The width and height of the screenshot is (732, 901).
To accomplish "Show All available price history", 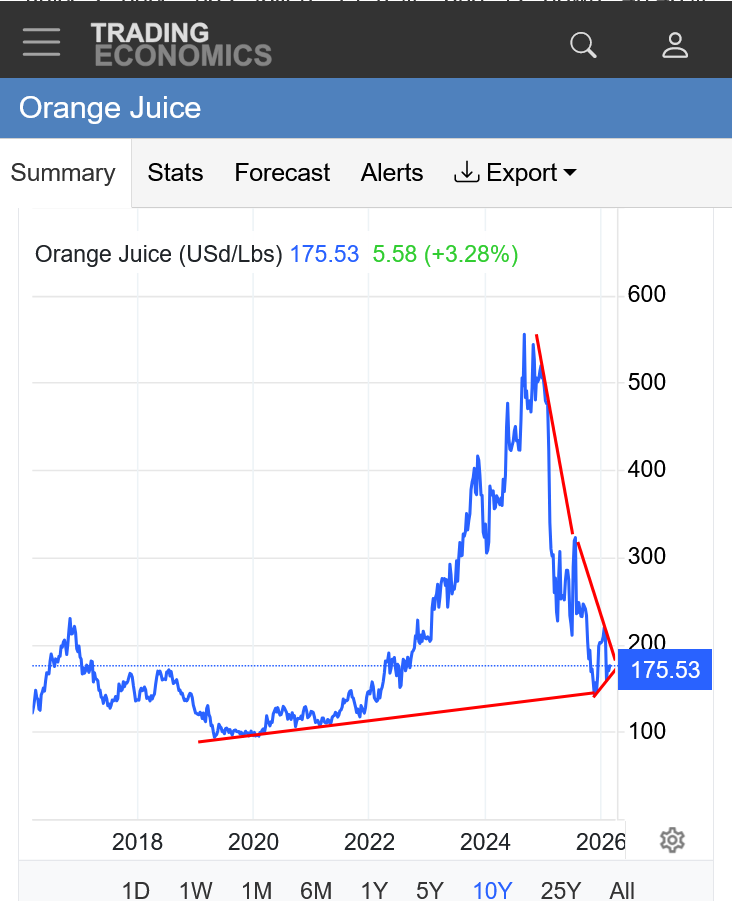I will click(622, 889).
